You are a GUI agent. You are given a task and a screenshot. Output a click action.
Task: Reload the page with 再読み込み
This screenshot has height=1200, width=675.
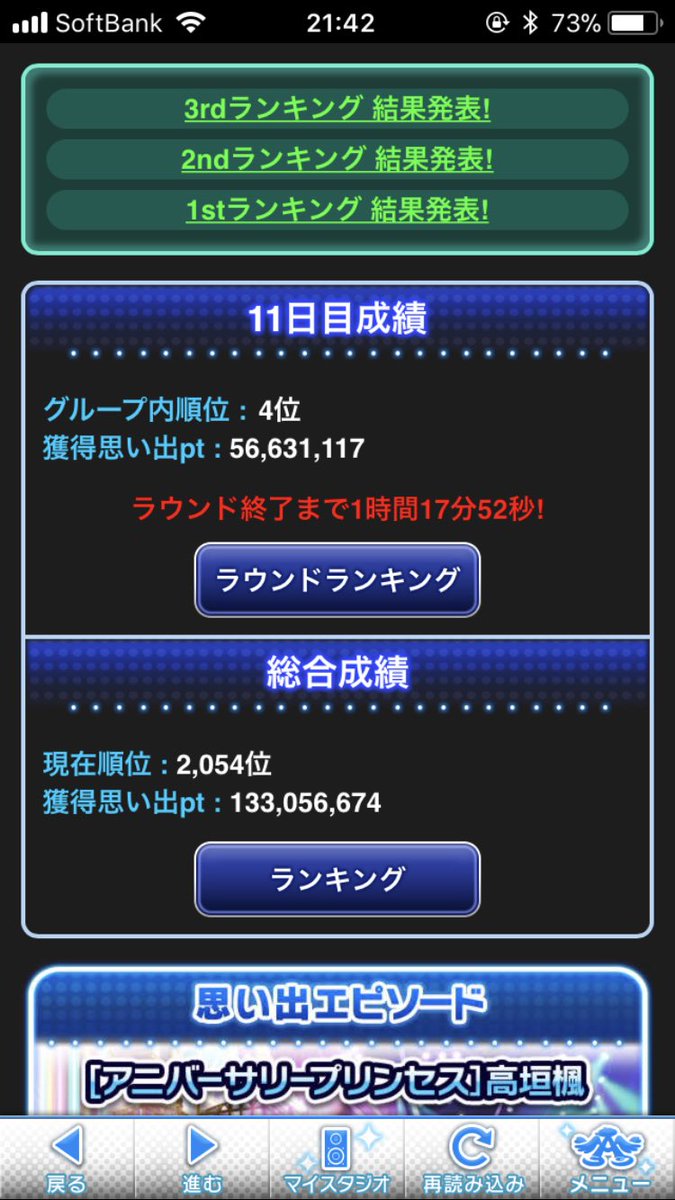click(x=472, y=1157)
